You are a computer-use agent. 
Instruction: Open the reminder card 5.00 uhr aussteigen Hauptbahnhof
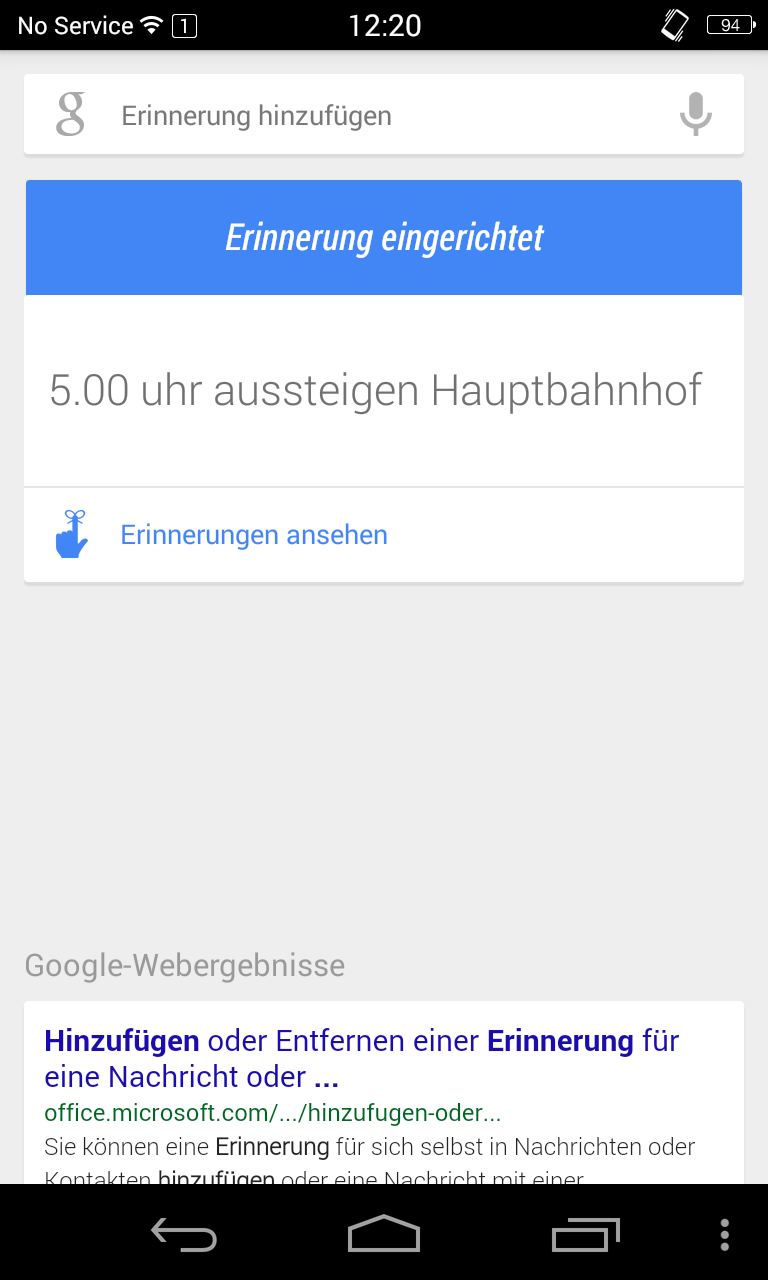pyautogui.click(x=376, y=390)
